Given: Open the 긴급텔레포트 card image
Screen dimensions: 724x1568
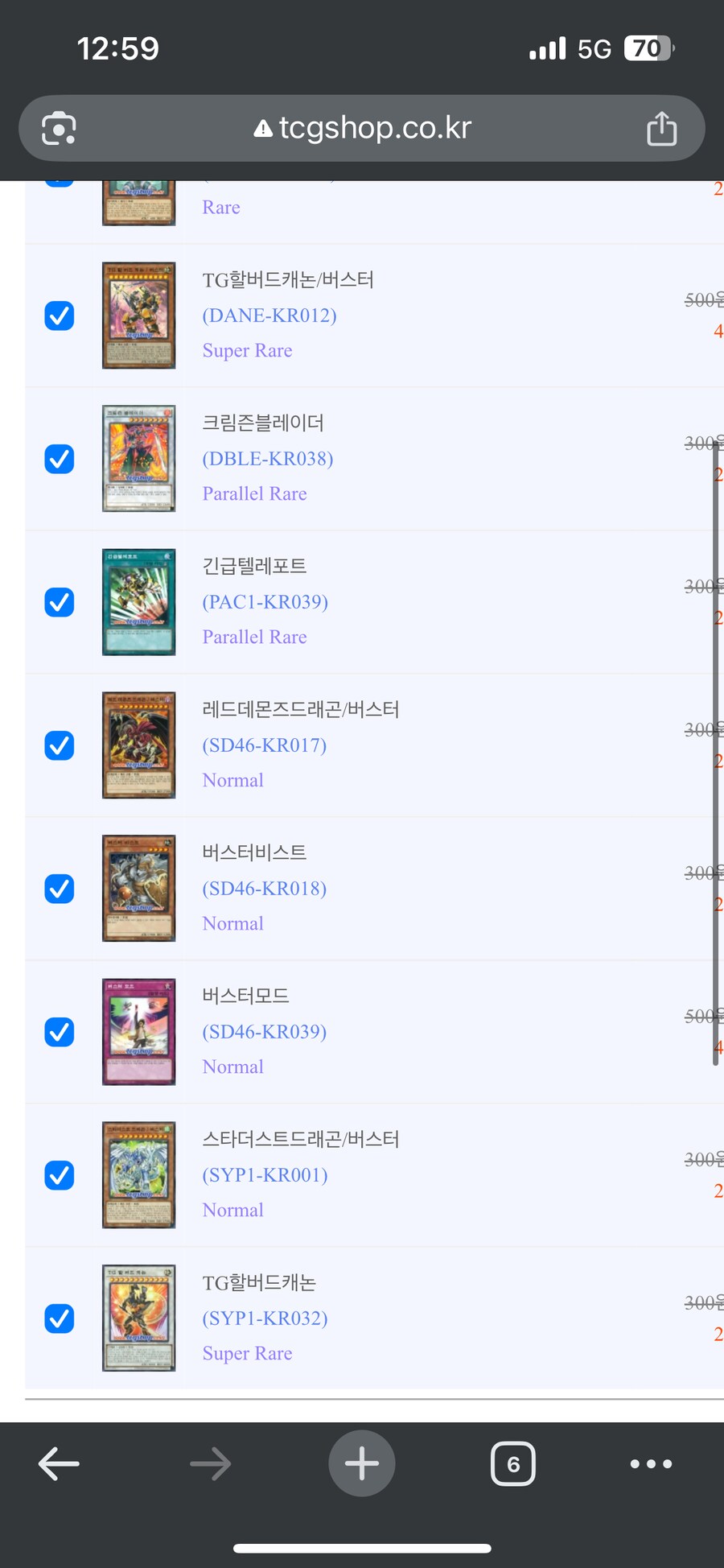Looking at the screenshot, I should pyautogui.click(x=138, y=602).
